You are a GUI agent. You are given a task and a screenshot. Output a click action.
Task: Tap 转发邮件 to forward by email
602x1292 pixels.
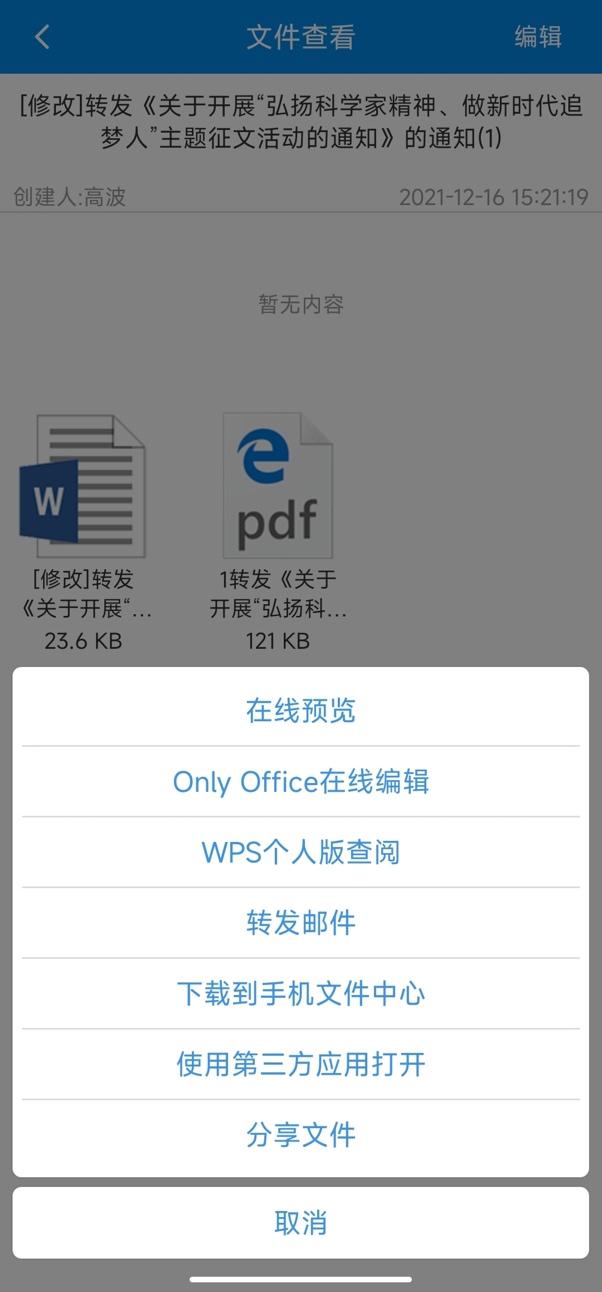tap(301, 923)
